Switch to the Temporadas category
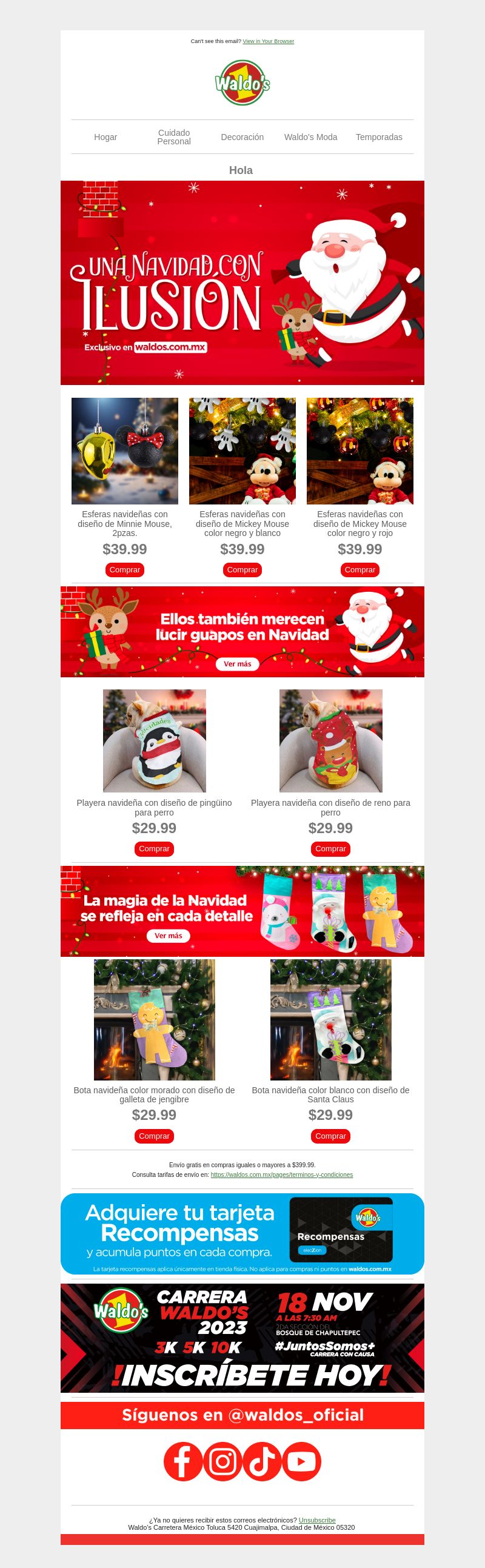The height and width of the screenshot is (1568, 485). pos(378,137)
